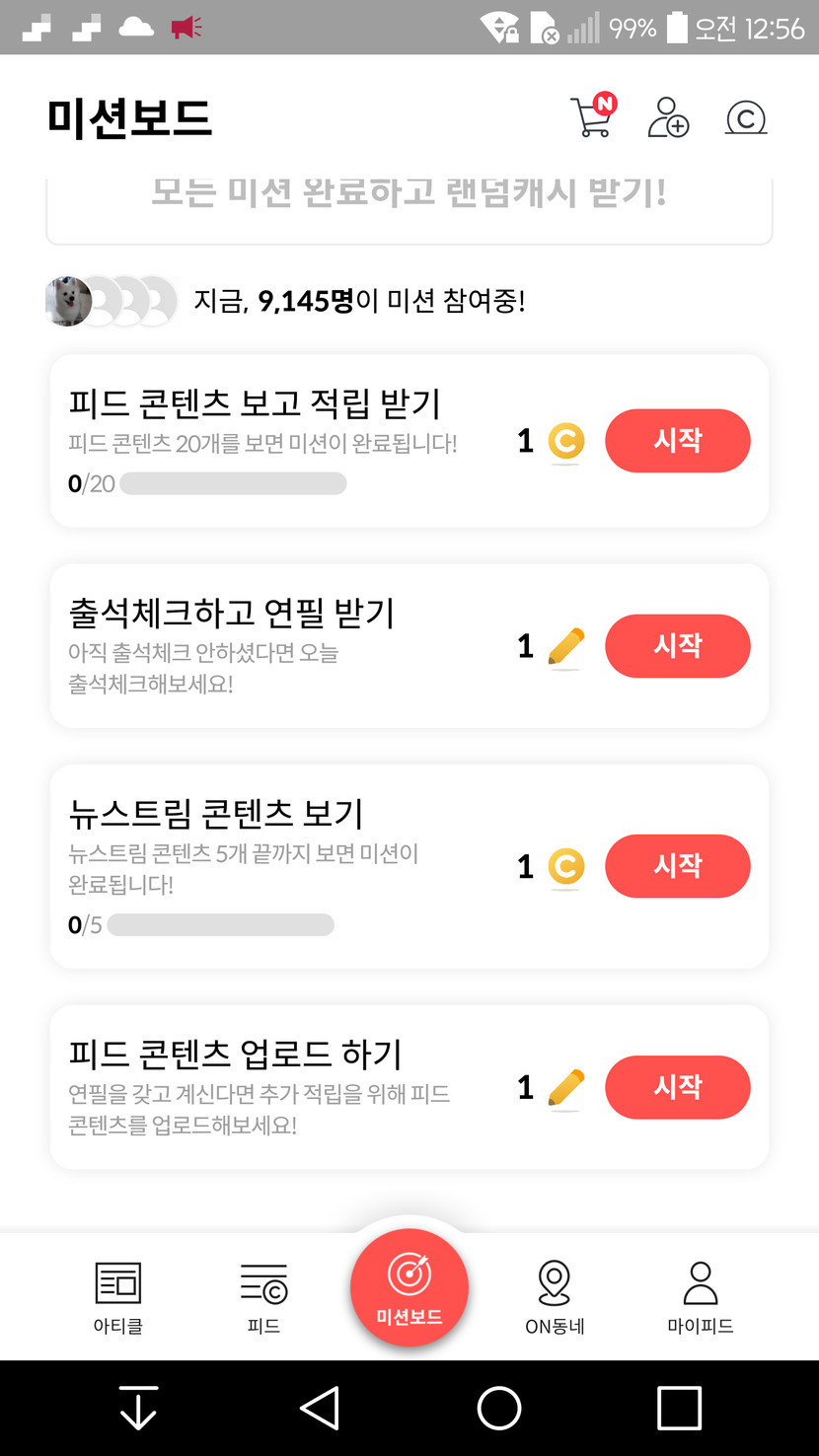
Task: Tap the add friend icon
Action: click(x=668, y=117)
